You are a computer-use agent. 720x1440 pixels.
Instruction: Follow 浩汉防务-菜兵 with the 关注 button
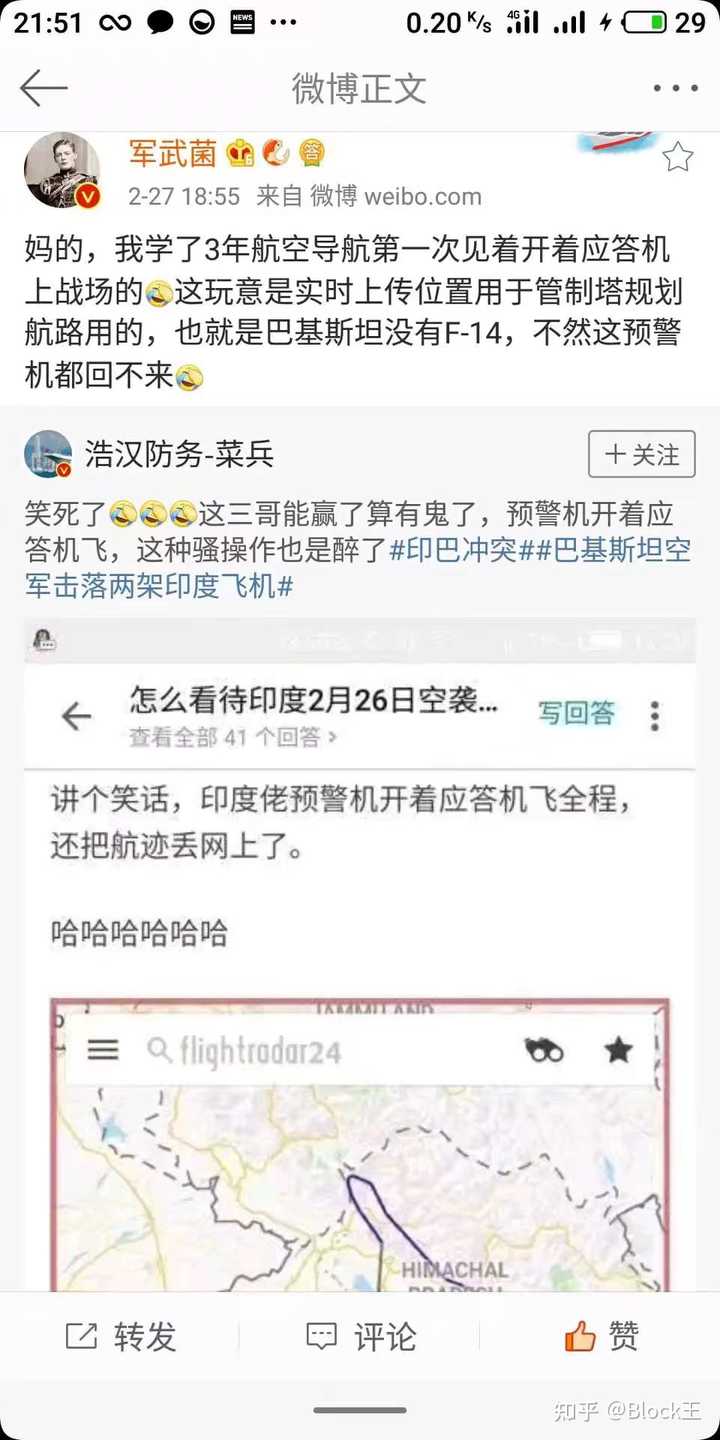point(641,455)
